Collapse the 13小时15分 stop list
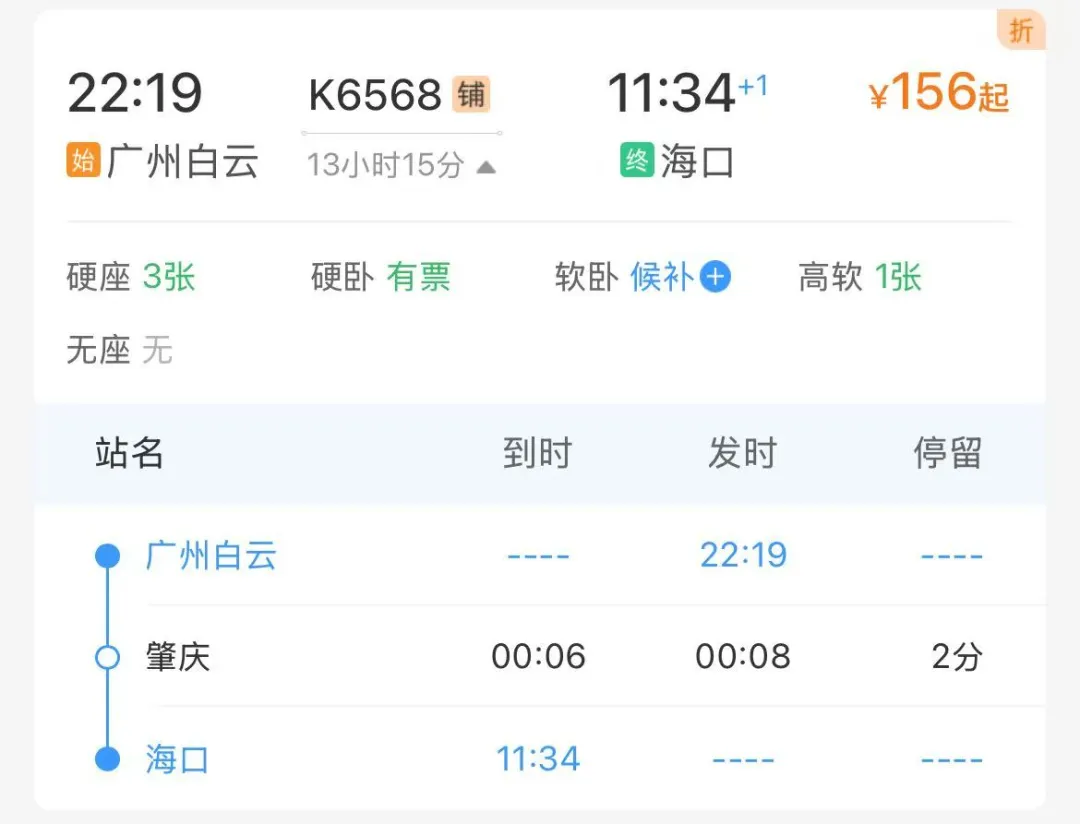Screen dimensions: 1080x824 [x=486, y=167]
